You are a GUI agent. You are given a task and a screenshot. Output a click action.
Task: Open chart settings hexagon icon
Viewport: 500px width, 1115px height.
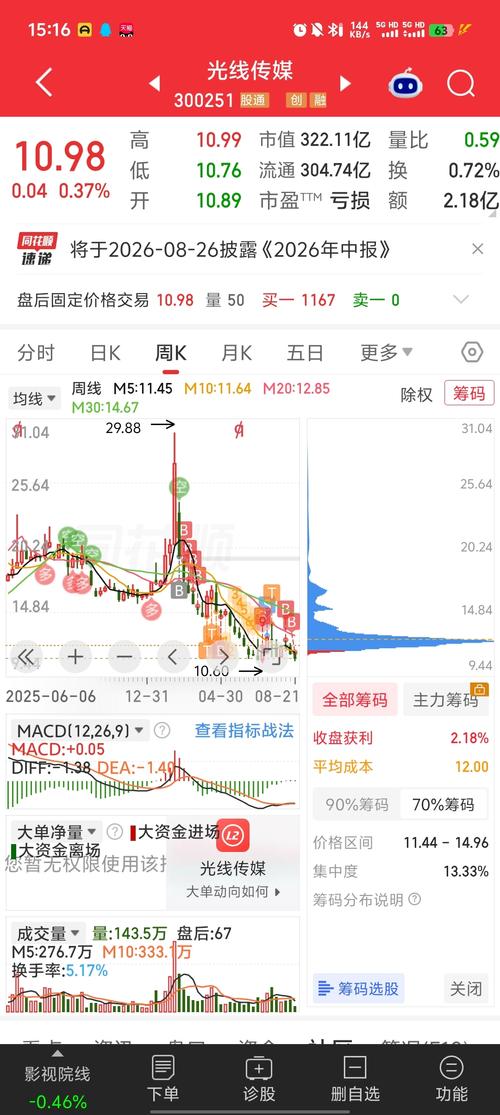click(472, 352)
